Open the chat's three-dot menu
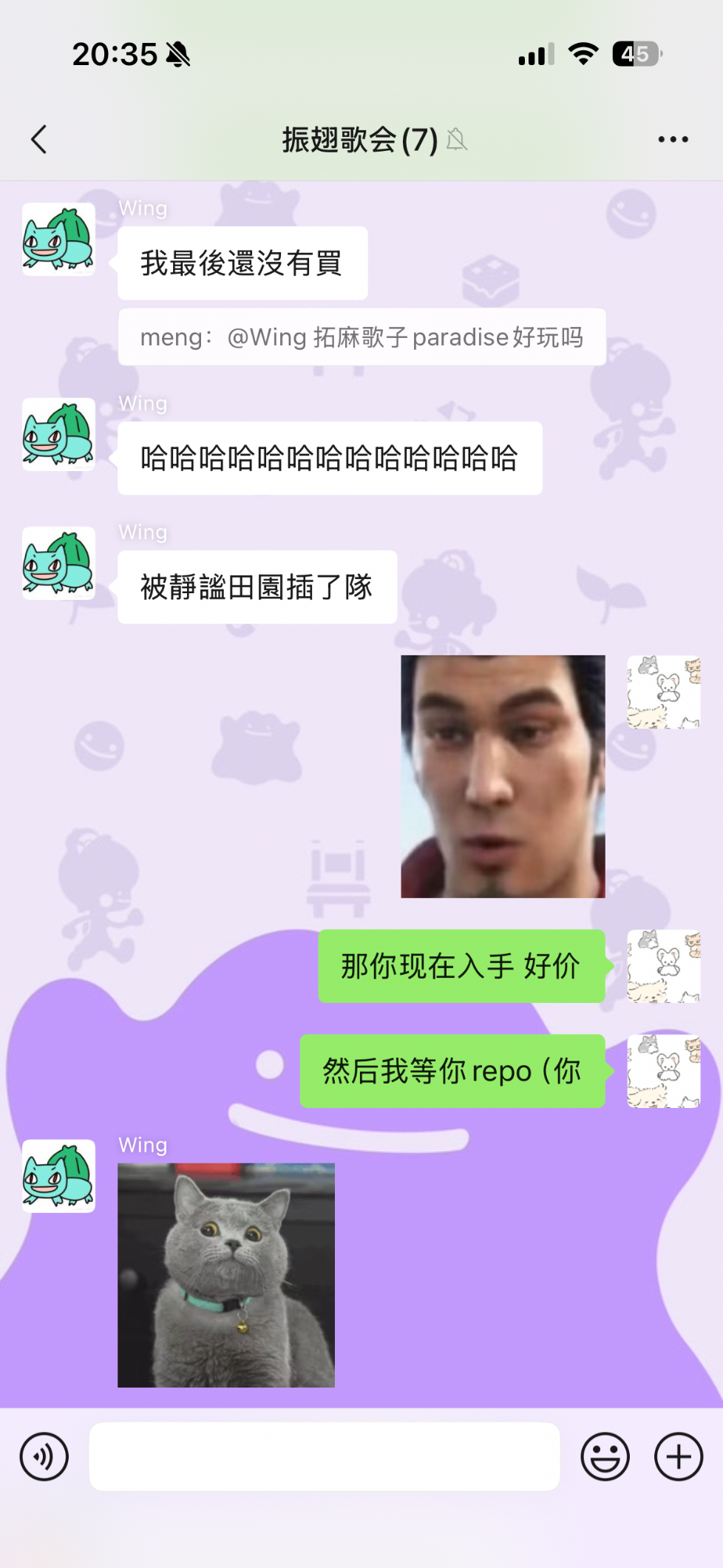 (673, 139)
